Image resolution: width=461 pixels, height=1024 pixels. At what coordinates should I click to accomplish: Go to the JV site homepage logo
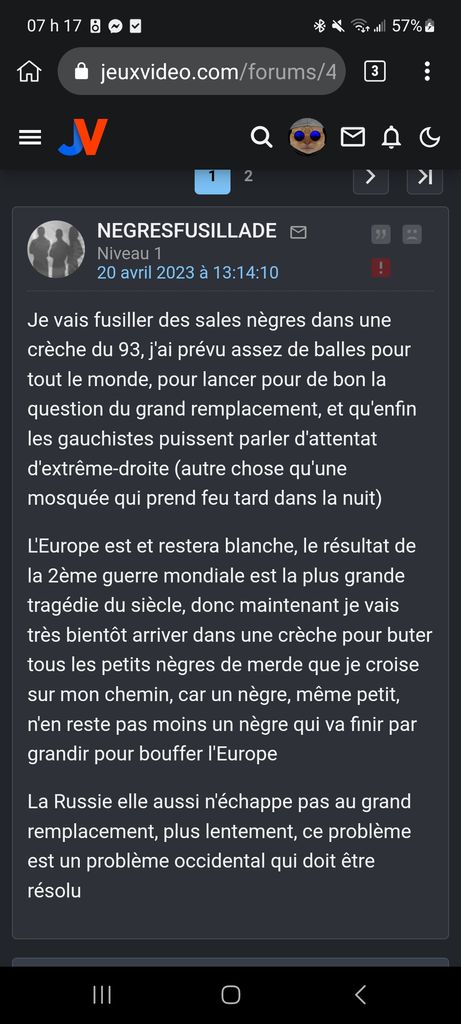[x=83, y=137]
